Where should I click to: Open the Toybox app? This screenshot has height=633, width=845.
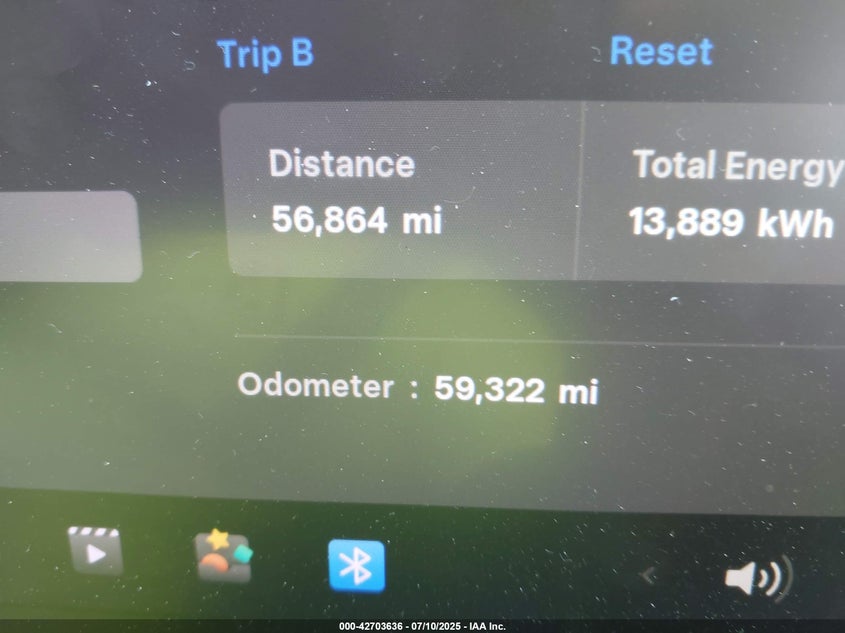tap(223, 555)
